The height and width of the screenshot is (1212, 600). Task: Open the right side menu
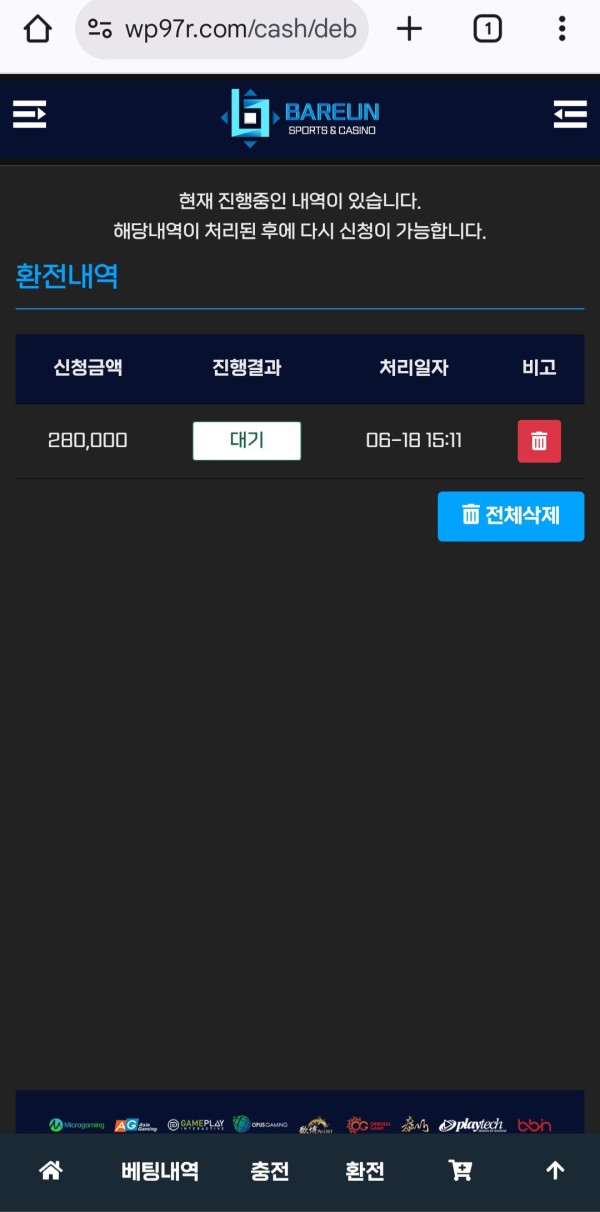pos(570,114)
